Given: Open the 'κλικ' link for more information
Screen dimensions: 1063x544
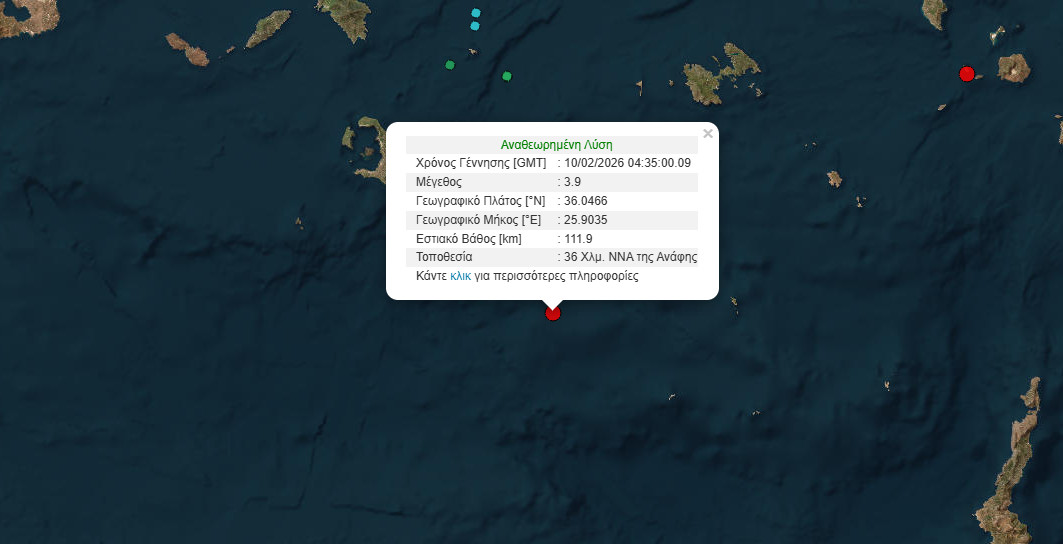Looking at the screenshot, I should pos(461,276).
